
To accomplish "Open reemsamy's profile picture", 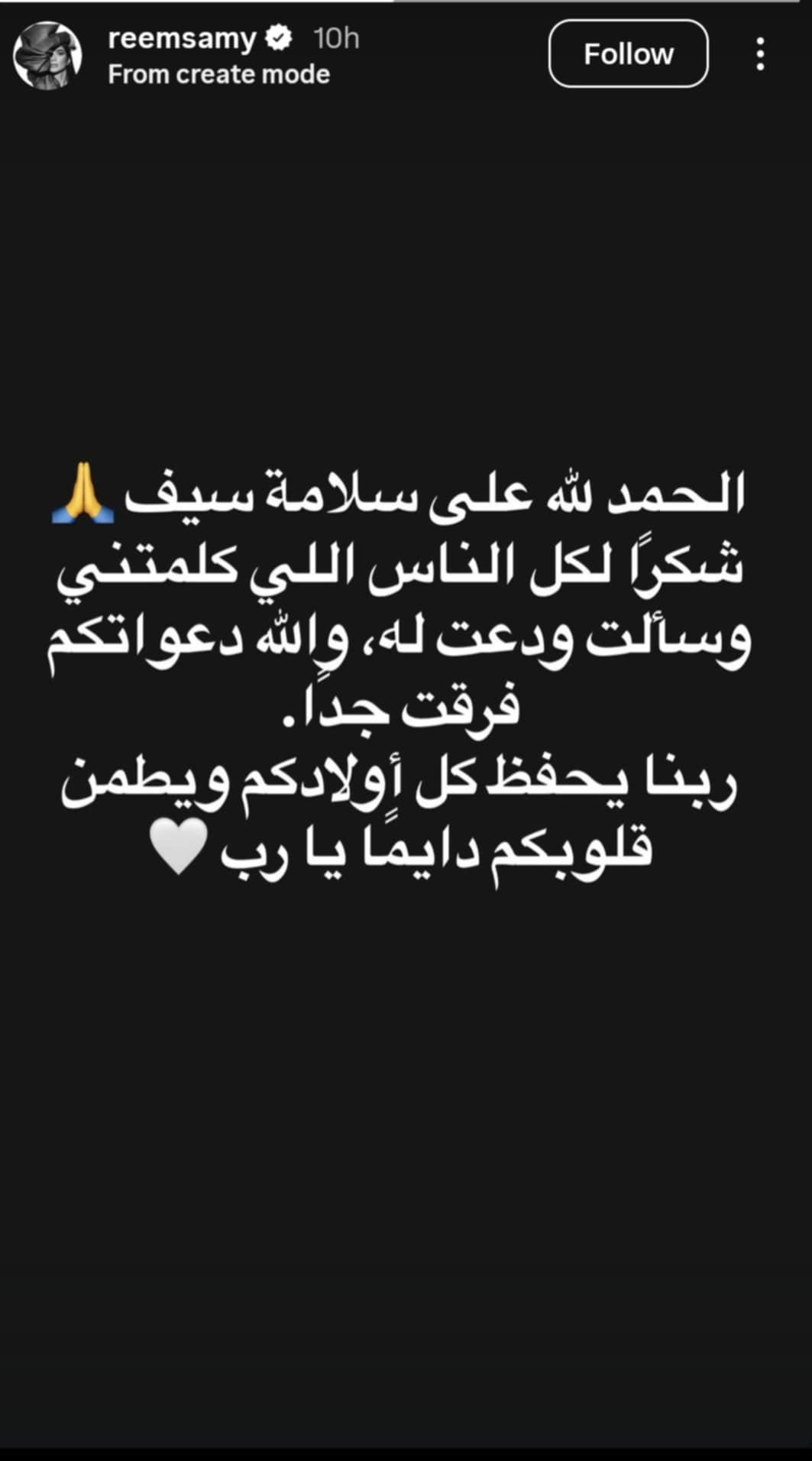I will point(47,55).
